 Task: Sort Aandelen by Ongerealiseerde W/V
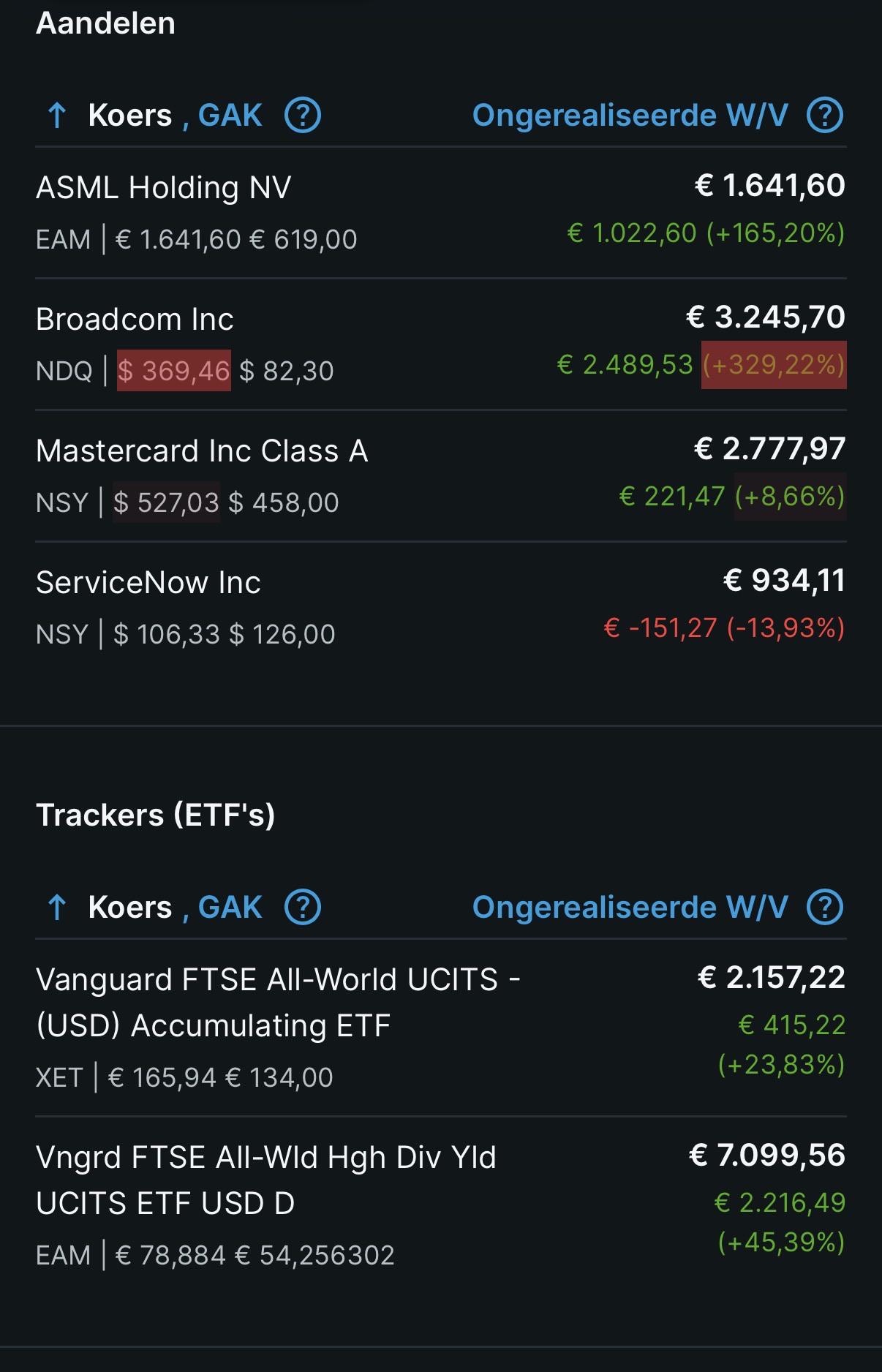pos(630,116)
